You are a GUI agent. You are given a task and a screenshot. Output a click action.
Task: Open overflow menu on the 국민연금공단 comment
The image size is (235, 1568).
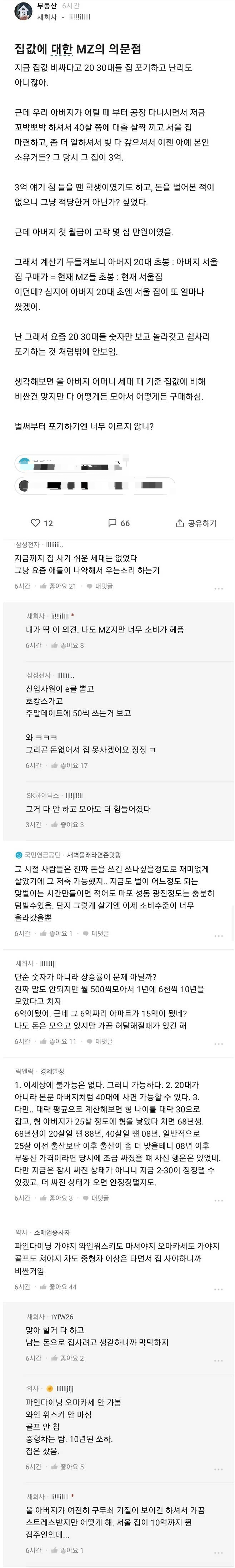pos(219,935)
